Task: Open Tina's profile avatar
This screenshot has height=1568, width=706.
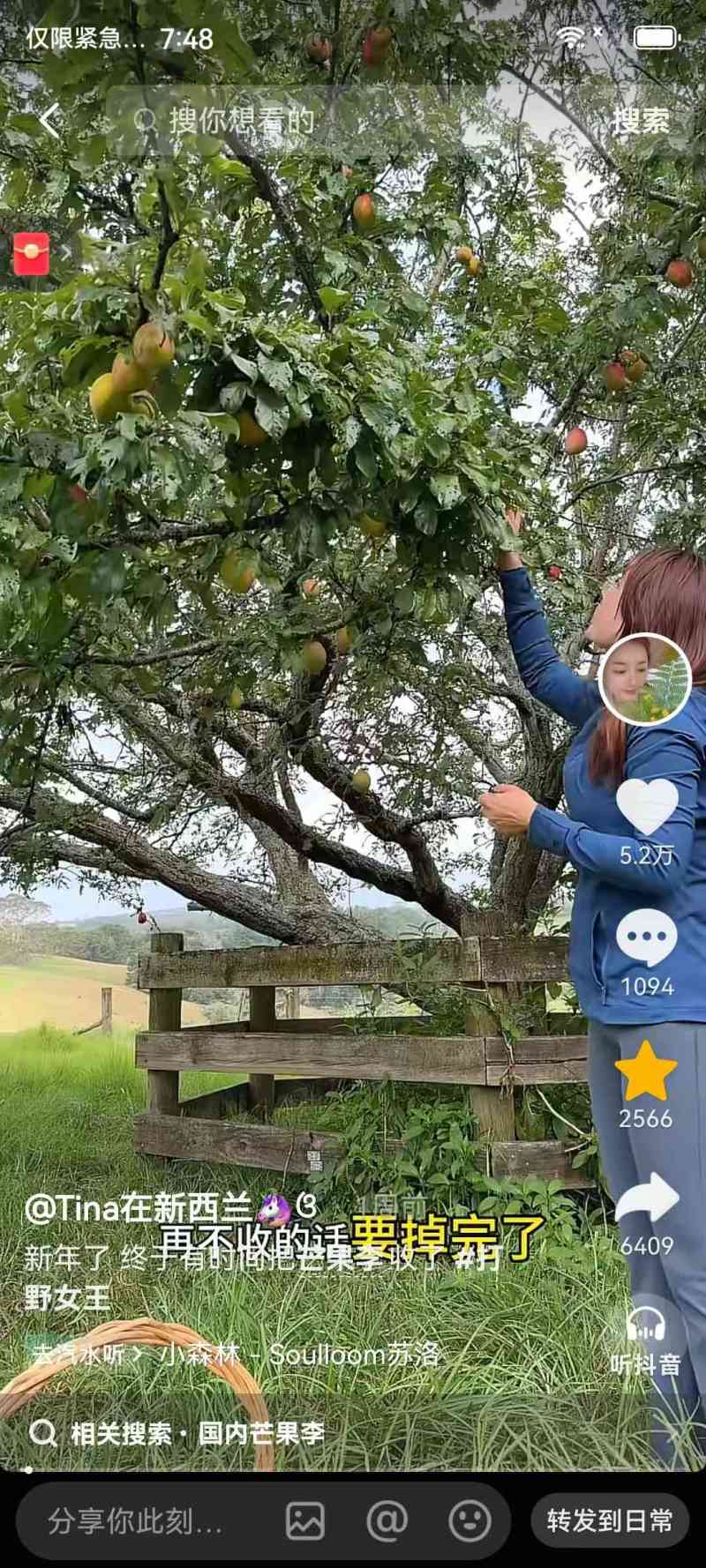Action: [x=644, y=679]
